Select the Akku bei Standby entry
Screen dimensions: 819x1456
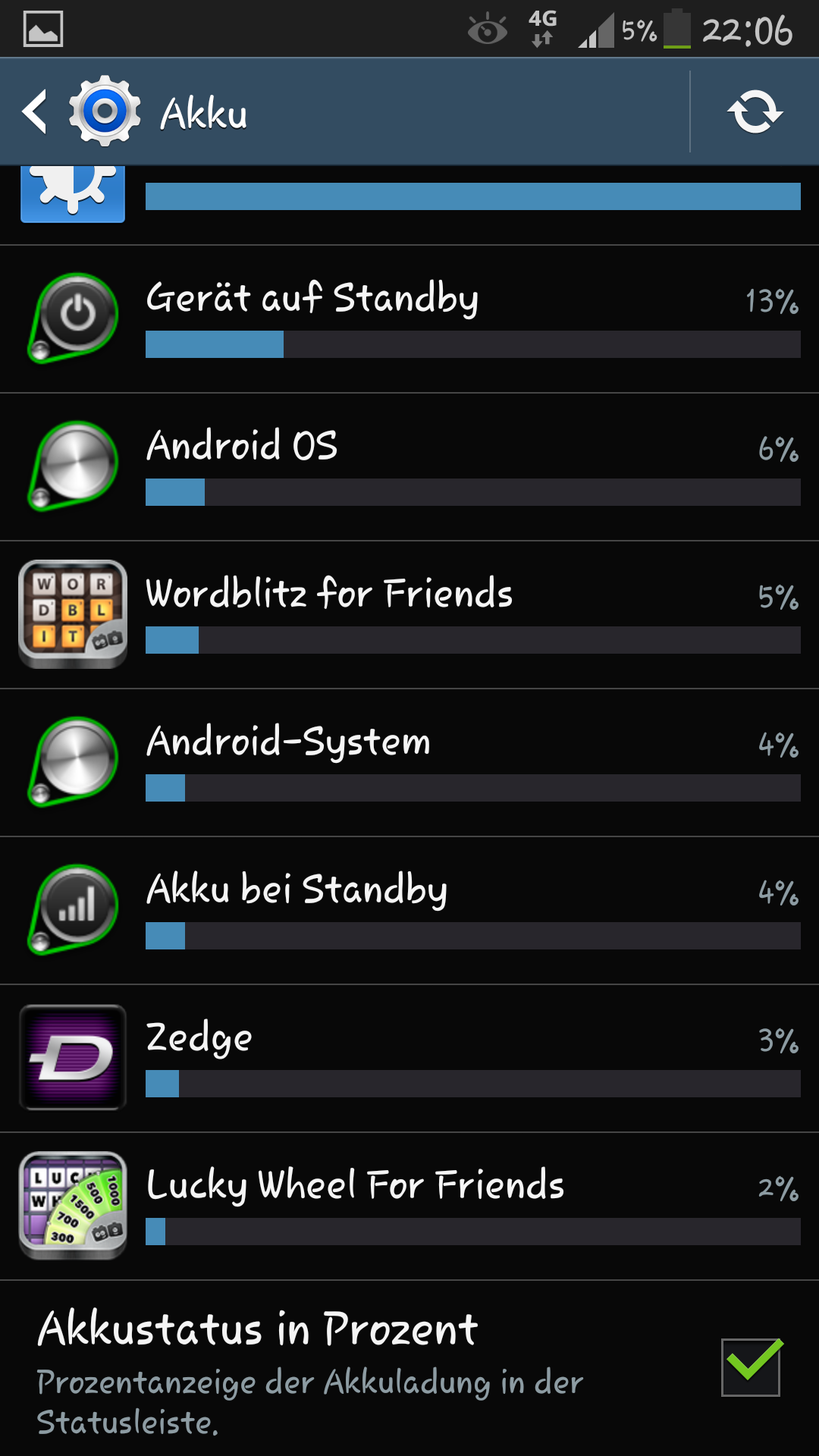[x=409, y=911]
